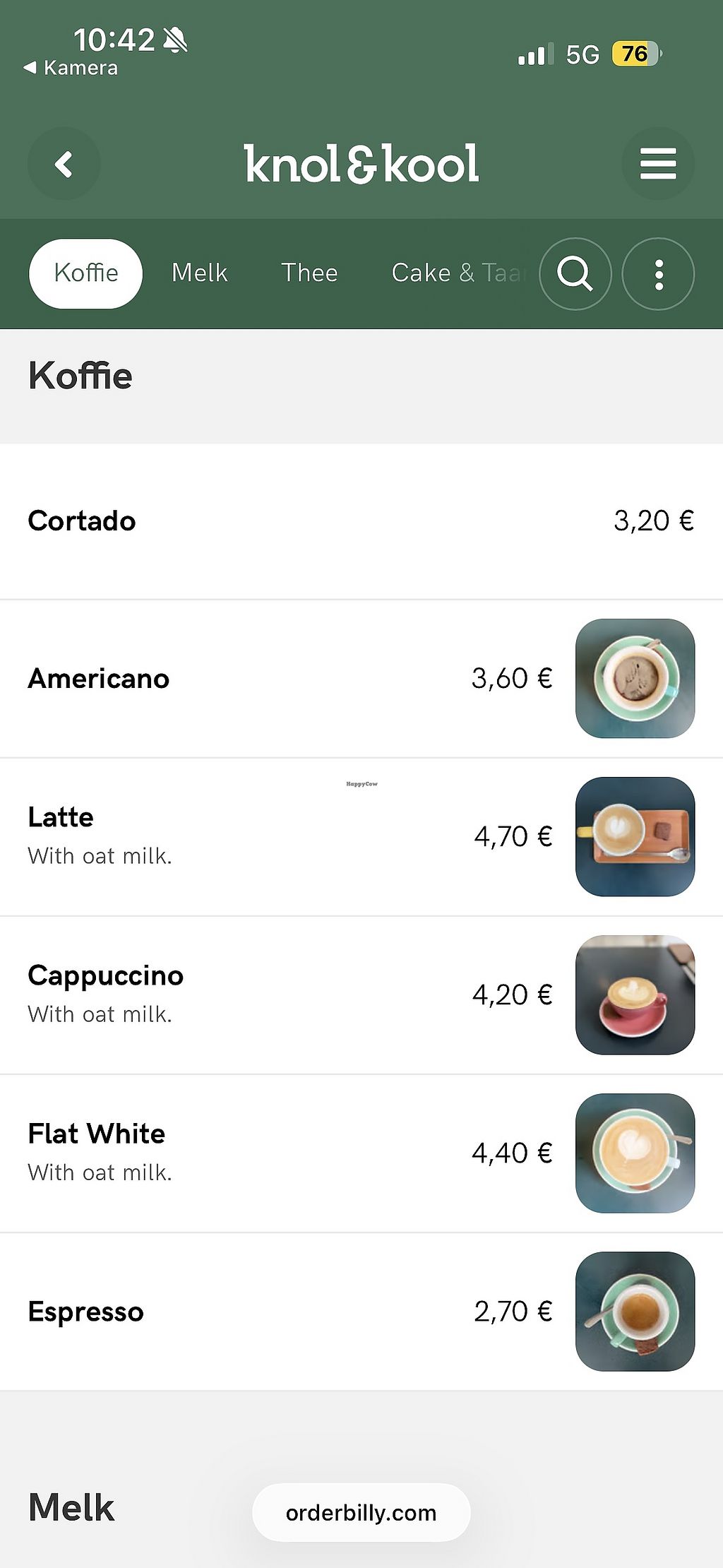Open the menu search
723x1568 pixels.
[x=575, y=274]
